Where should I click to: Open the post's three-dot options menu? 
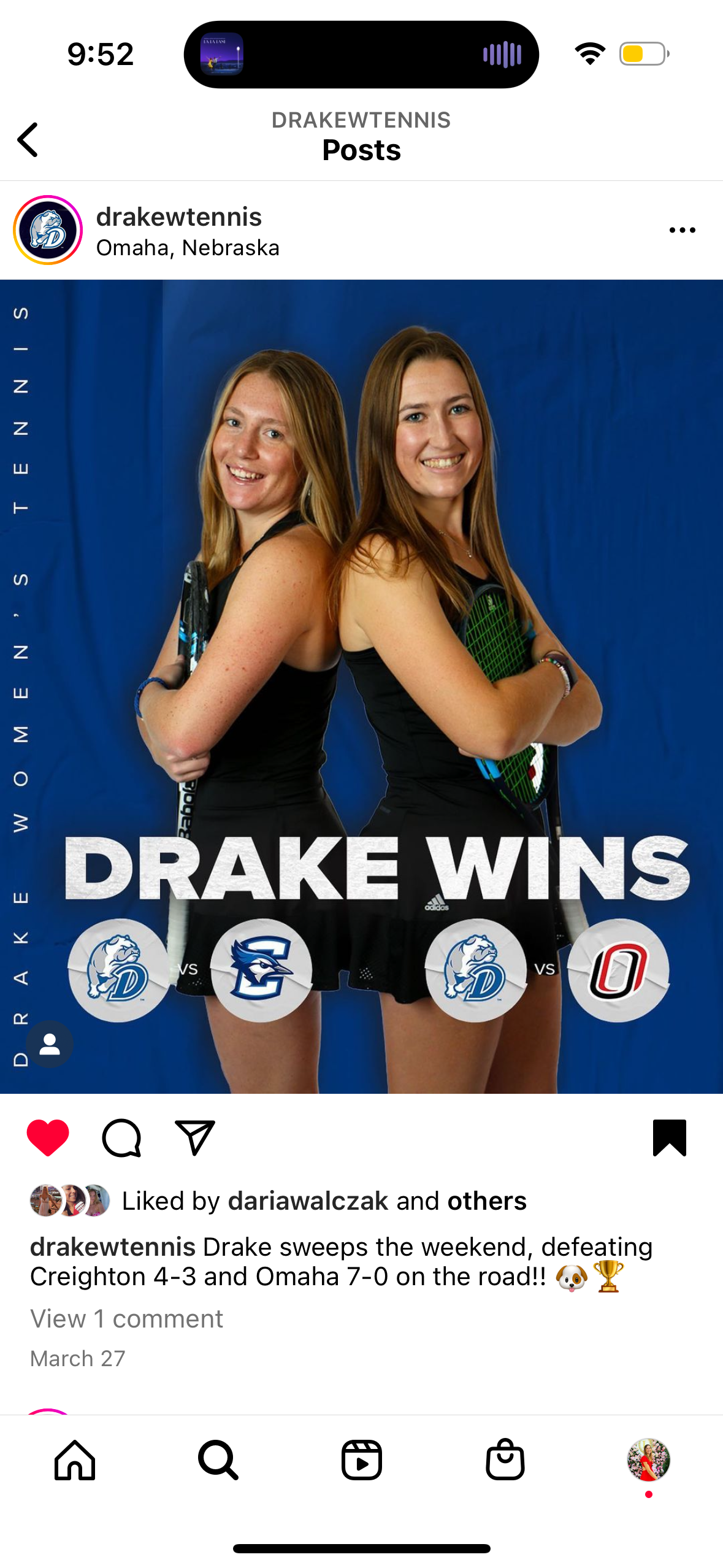click(682, 230)
